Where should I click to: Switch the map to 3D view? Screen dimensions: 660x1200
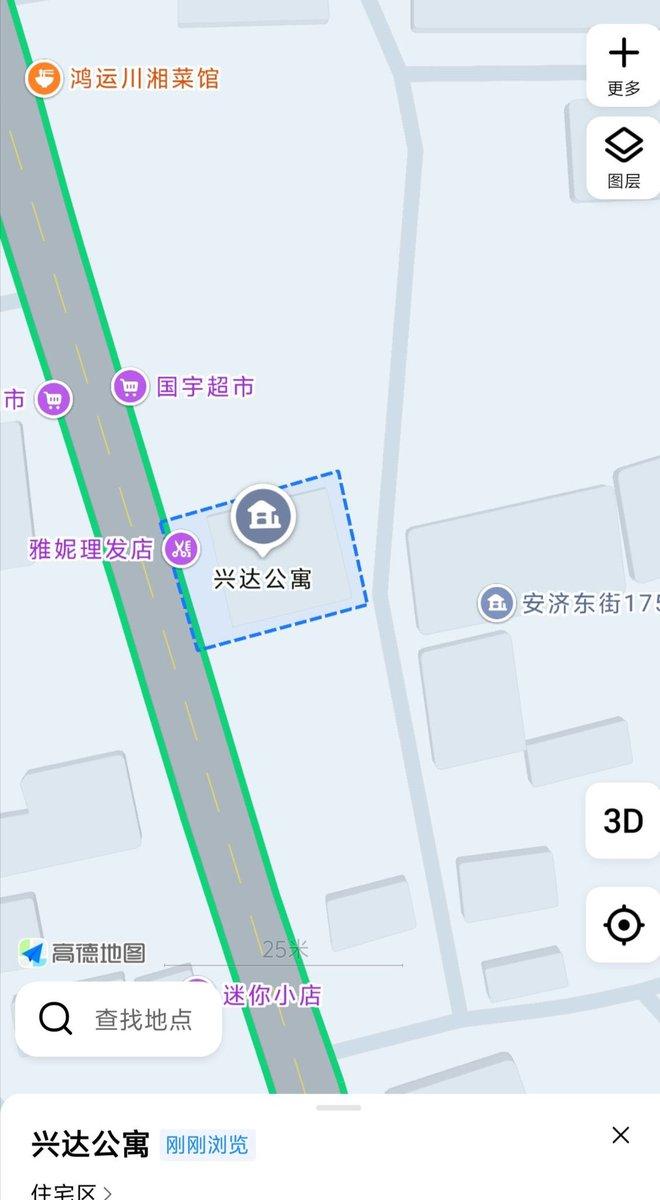point(623,821)
